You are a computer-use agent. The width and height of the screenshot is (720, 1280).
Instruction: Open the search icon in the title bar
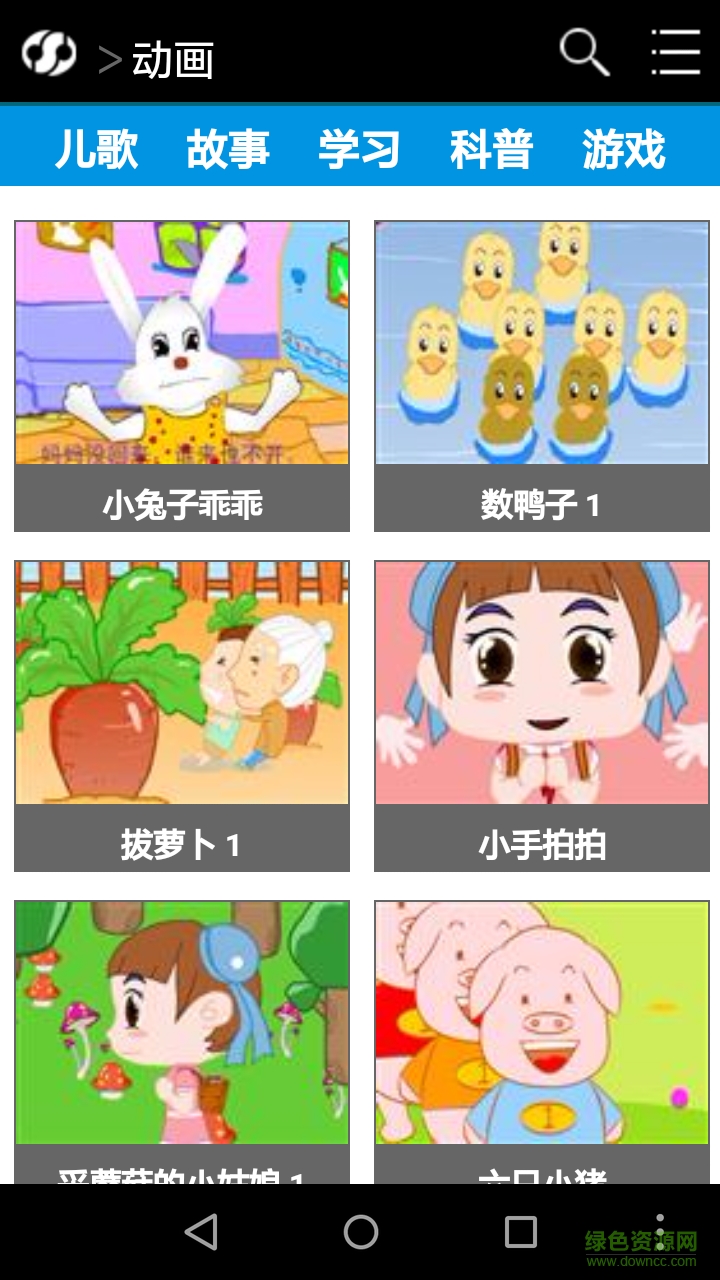[583, 53]
